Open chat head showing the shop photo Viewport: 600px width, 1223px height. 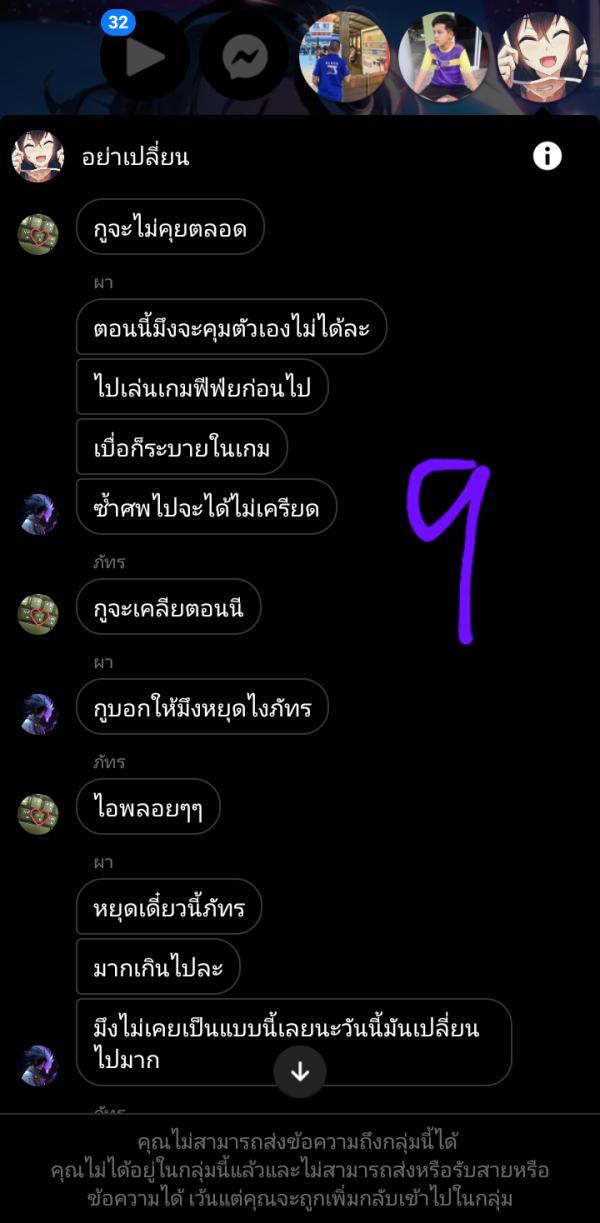(344, 57)
